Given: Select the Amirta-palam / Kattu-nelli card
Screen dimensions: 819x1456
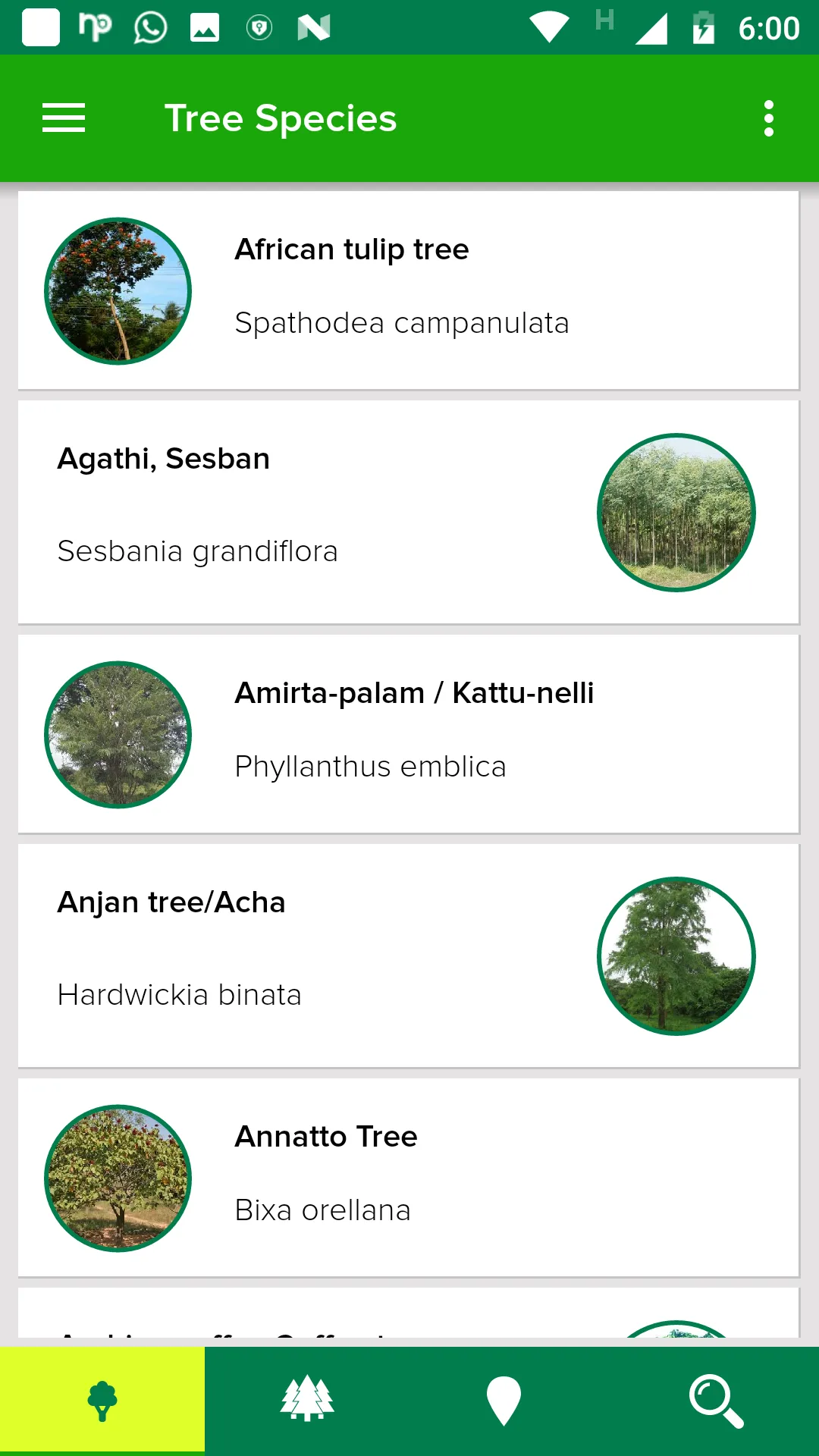Looking at the screenshot, I should [x=408, y=734].
